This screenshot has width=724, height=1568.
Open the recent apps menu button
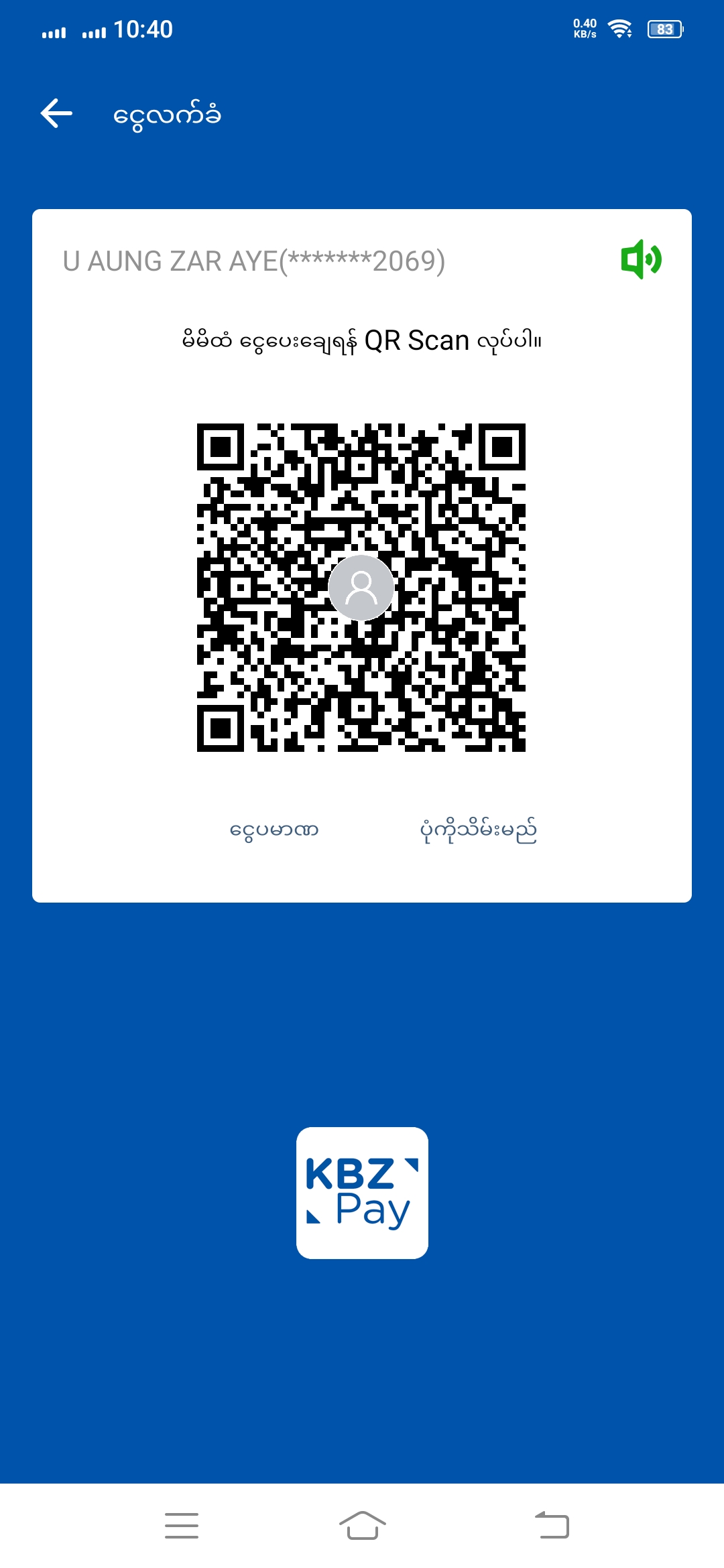182,1525
